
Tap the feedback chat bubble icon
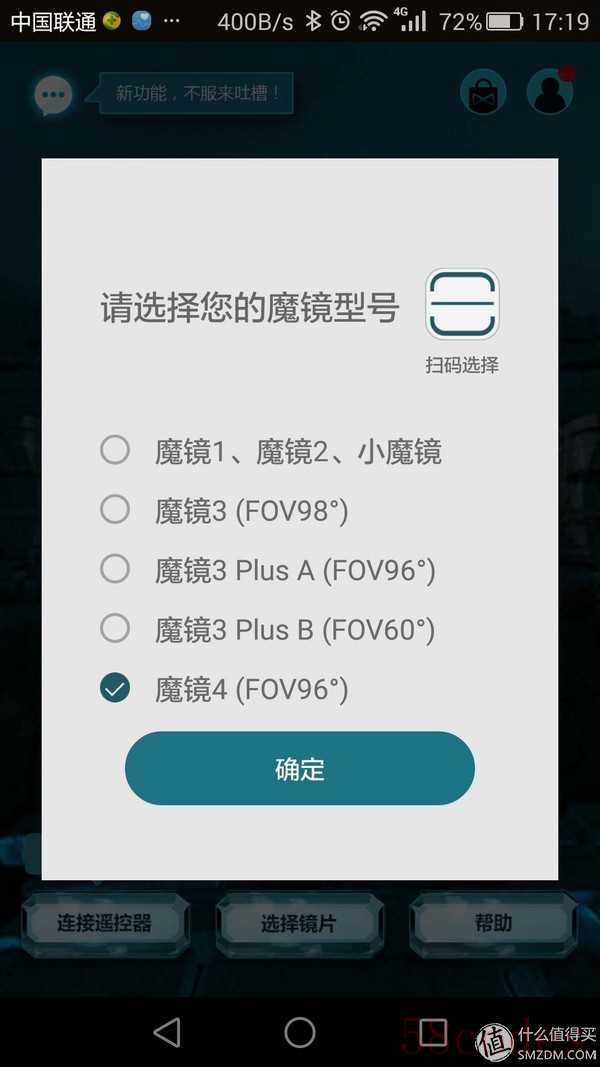coord(53,96)
